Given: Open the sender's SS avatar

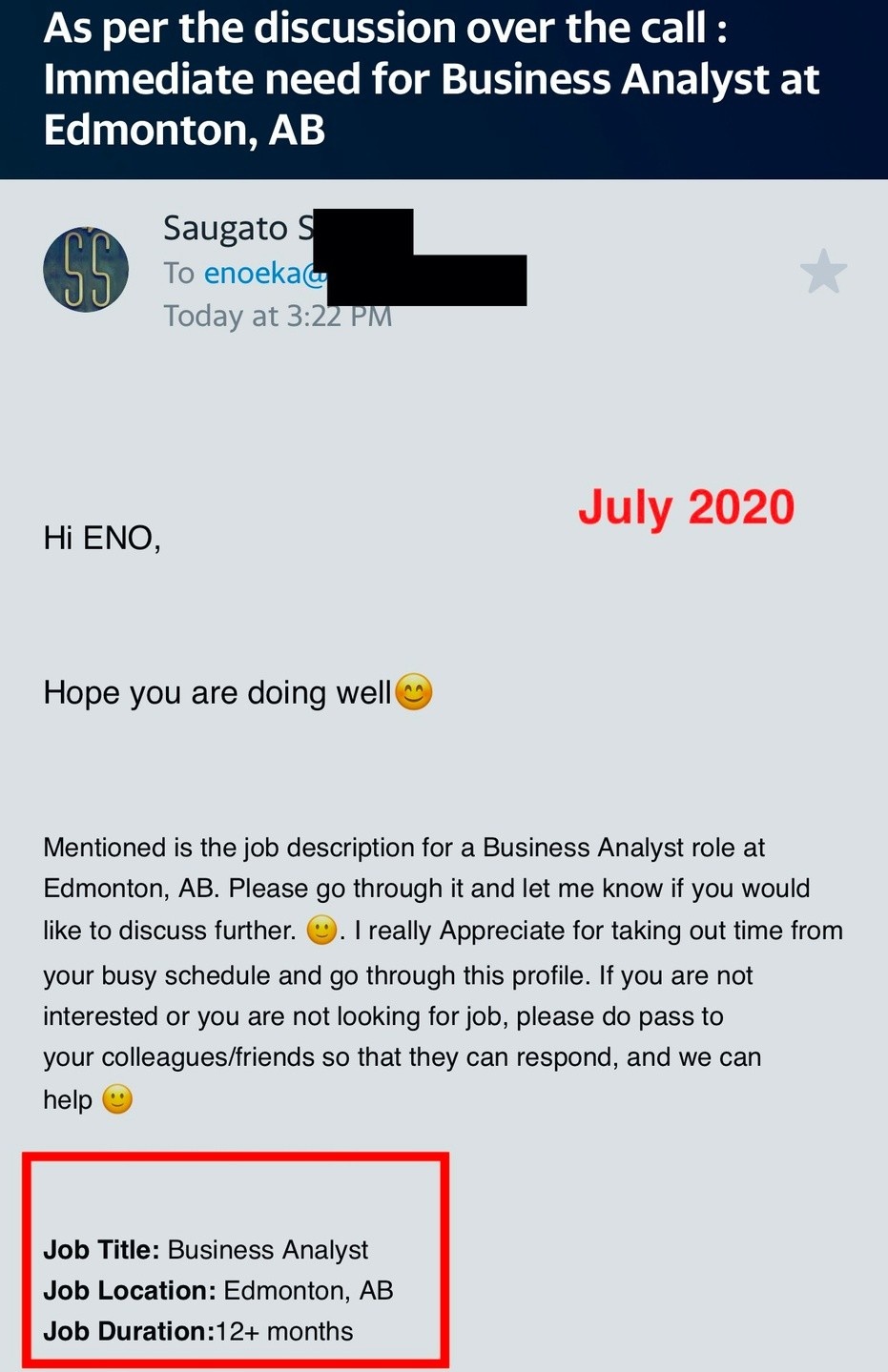Looking at the screenshot, I should 86,270.
